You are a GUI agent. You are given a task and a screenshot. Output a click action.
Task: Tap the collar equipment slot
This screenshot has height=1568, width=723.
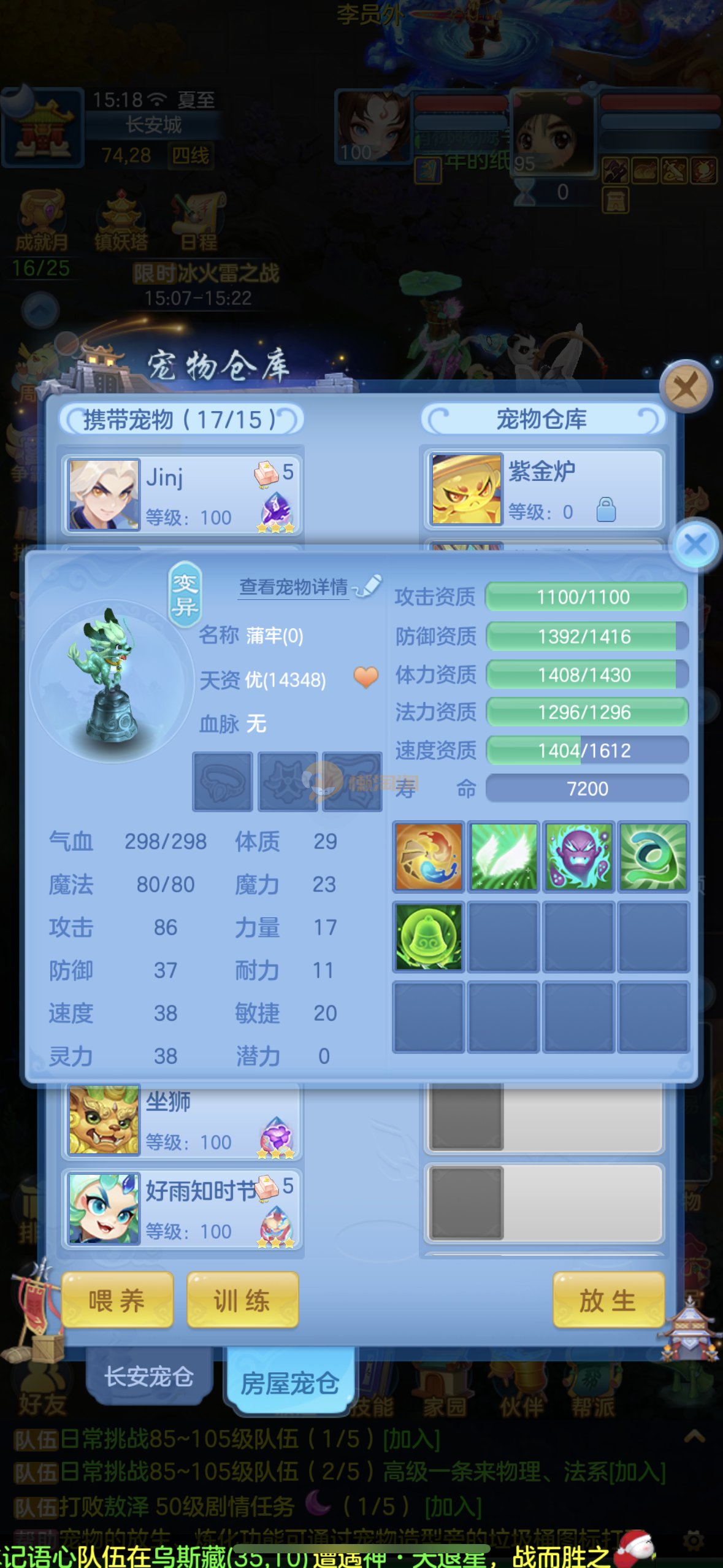click(223, 782)
